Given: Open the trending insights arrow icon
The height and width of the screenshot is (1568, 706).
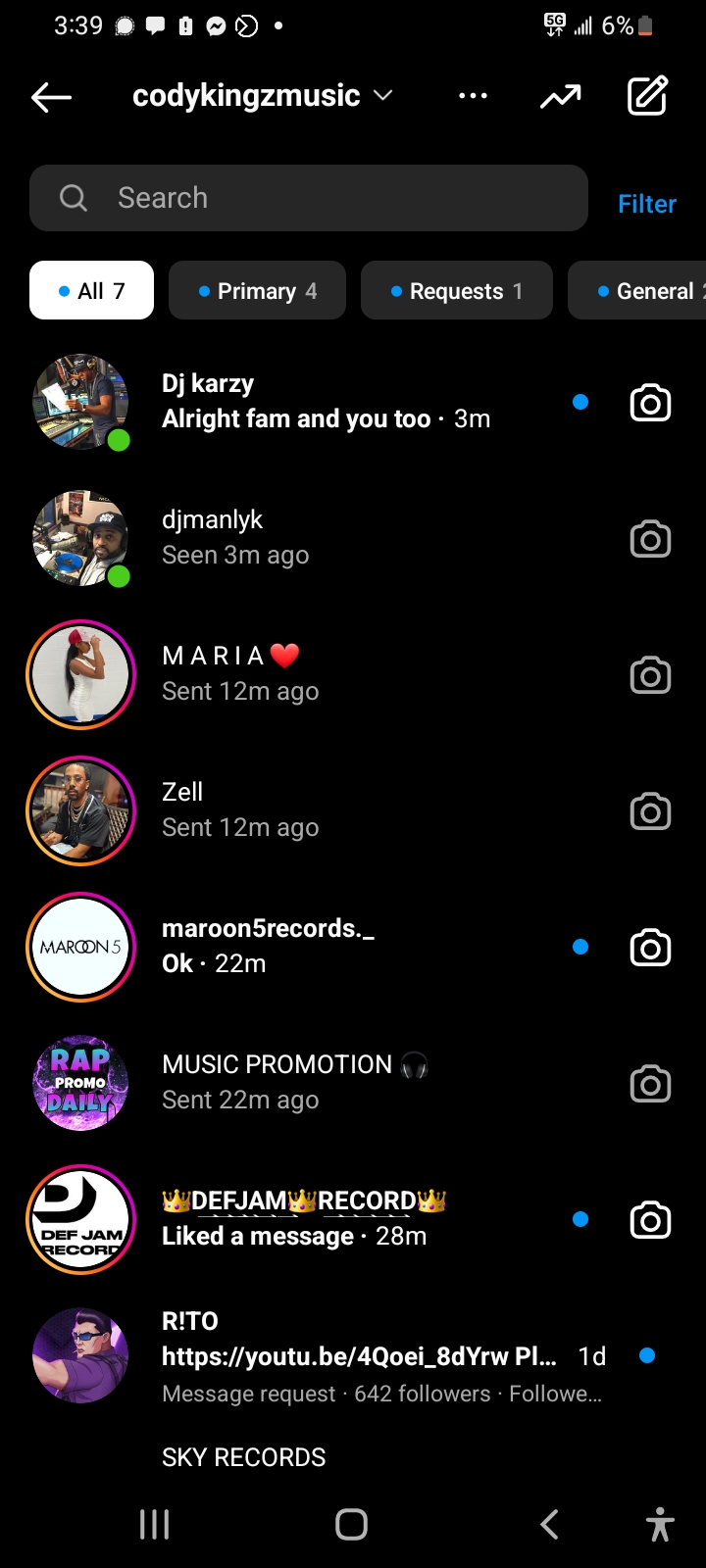Looking at the screenshot, I should tap(560, 96).
